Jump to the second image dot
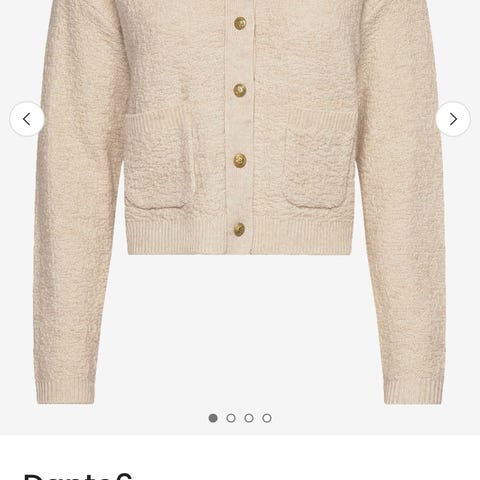Image resolution: width=480 pixels, height=480 pixels. click(231, 418)
